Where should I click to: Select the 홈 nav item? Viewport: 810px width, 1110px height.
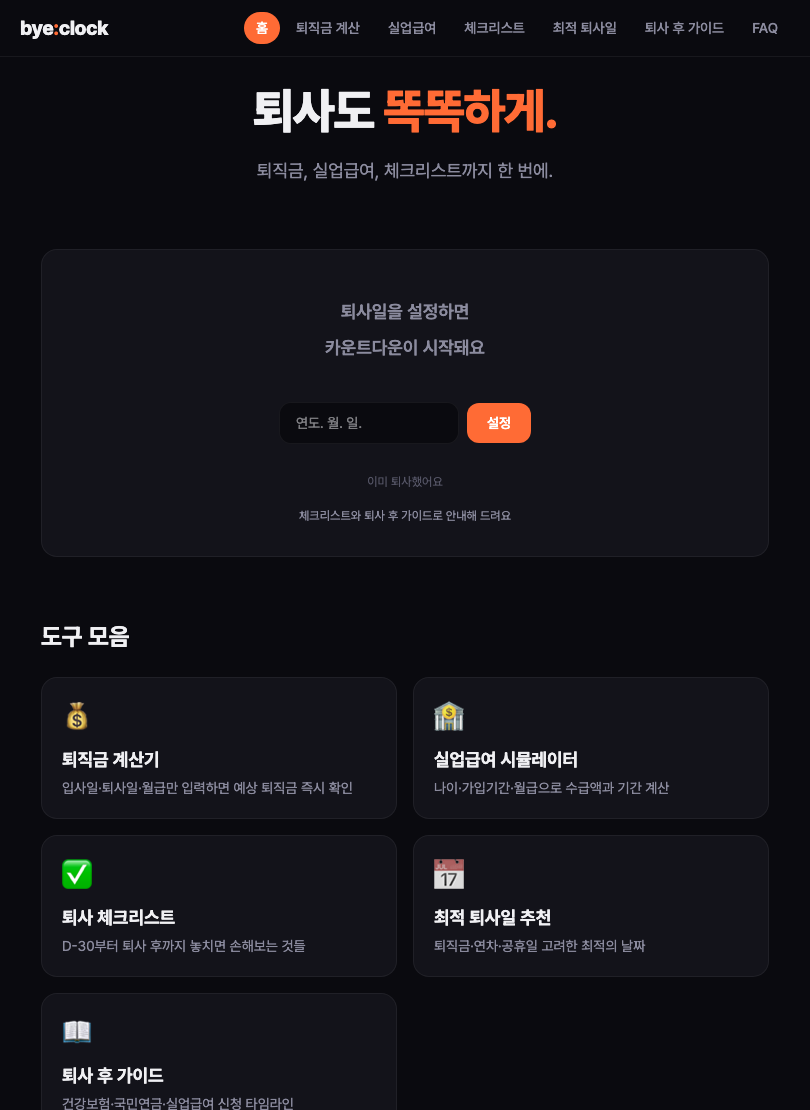point(262,28)
